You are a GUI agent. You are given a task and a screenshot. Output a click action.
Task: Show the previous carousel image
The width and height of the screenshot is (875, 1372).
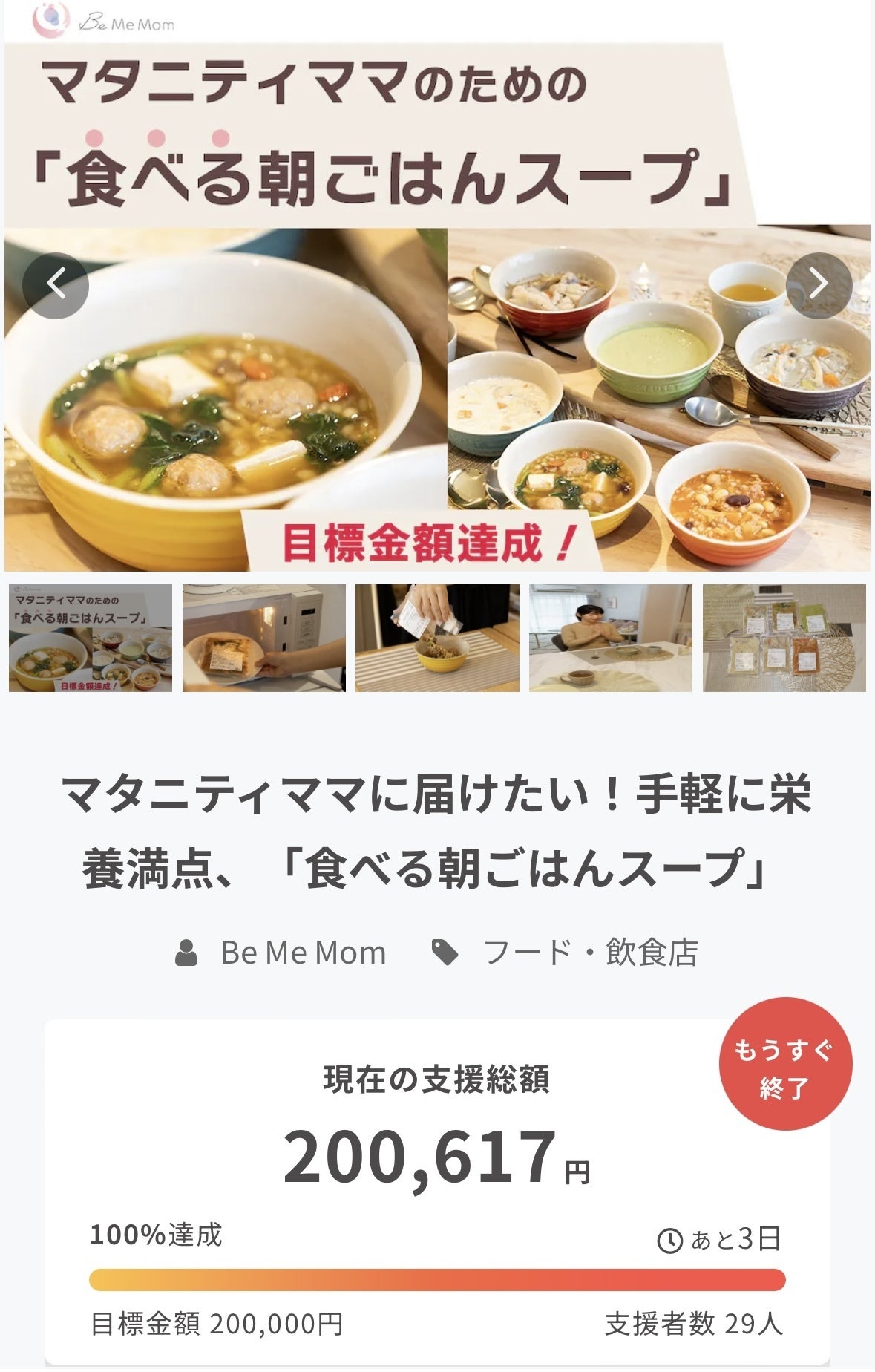coord(56,285)
